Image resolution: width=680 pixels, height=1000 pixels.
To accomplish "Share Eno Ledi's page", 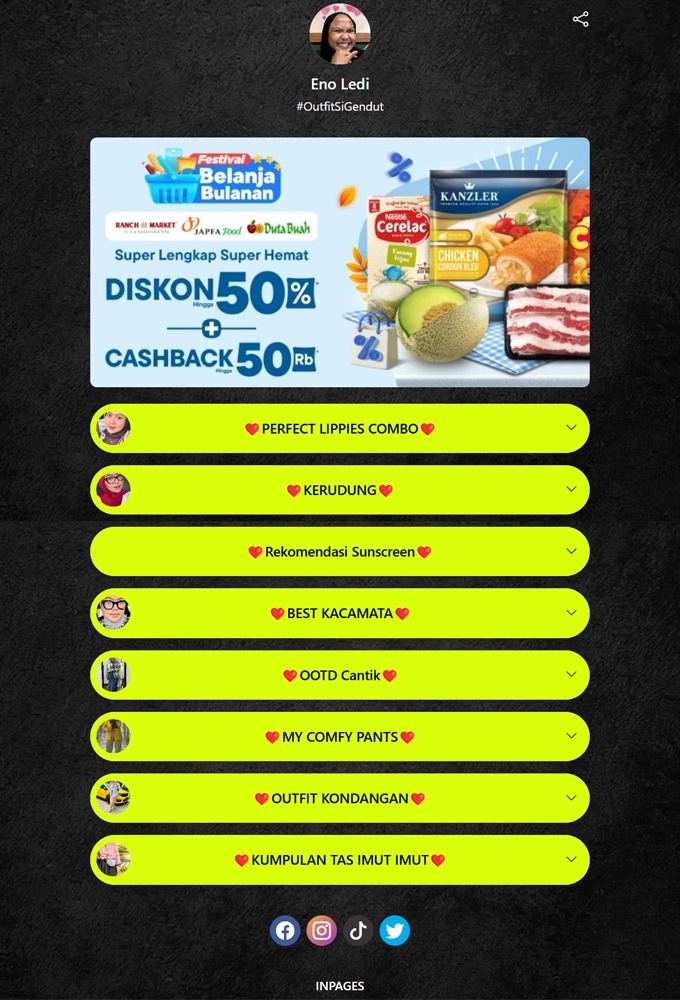I will [x=580, y=19].
